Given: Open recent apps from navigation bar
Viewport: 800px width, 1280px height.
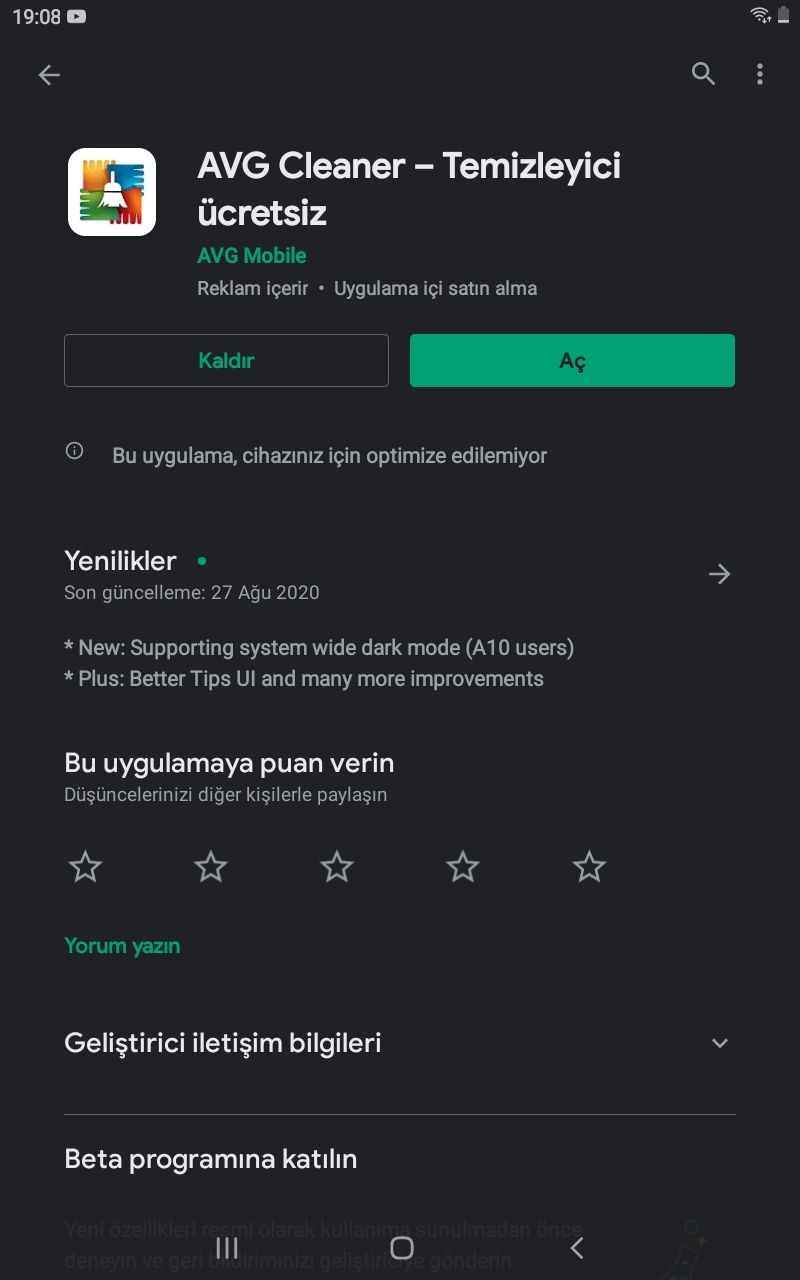Looking at the screenshot, I should [x=227, y=1247].
